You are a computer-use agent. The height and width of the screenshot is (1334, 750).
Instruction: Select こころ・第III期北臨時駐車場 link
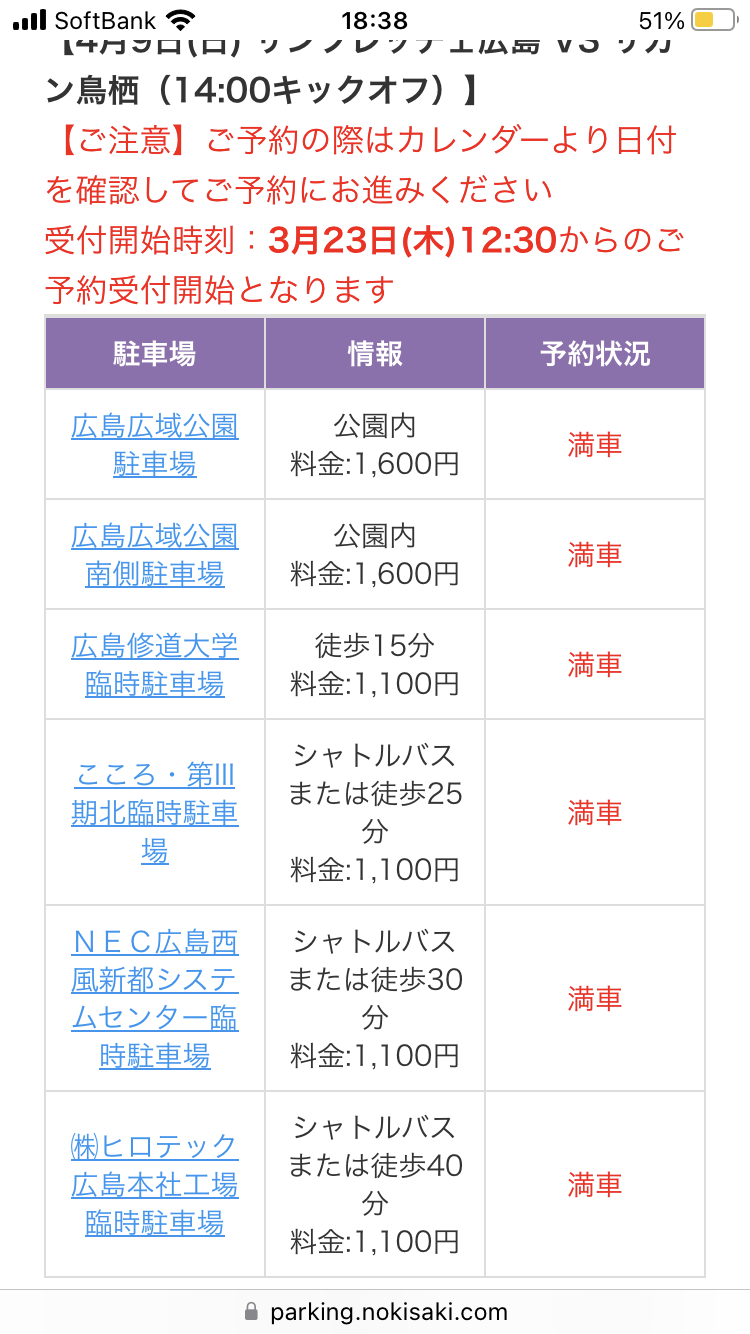coord(155,813)
